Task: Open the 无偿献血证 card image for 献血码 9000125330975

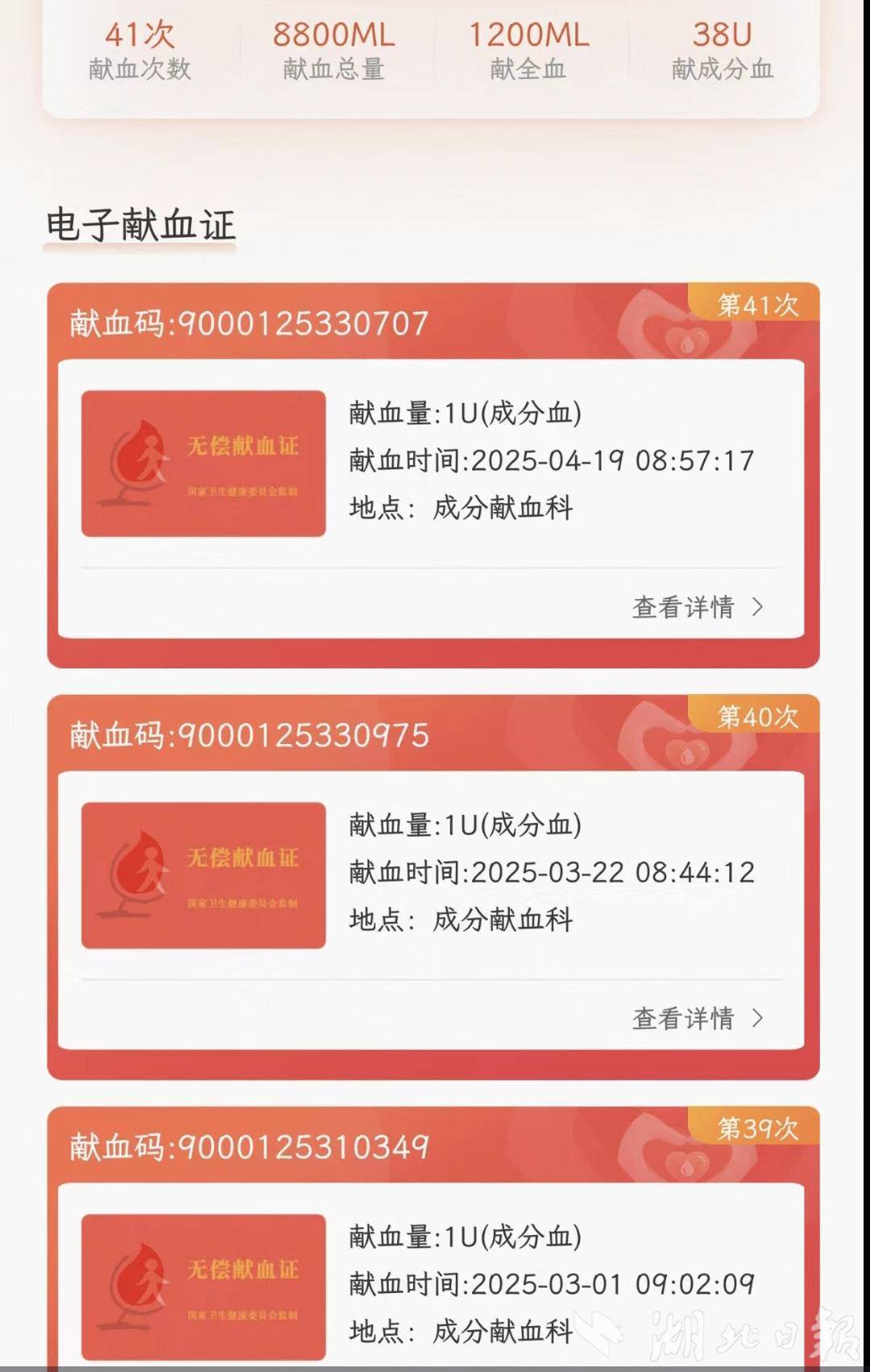Action: pos(204,875)
